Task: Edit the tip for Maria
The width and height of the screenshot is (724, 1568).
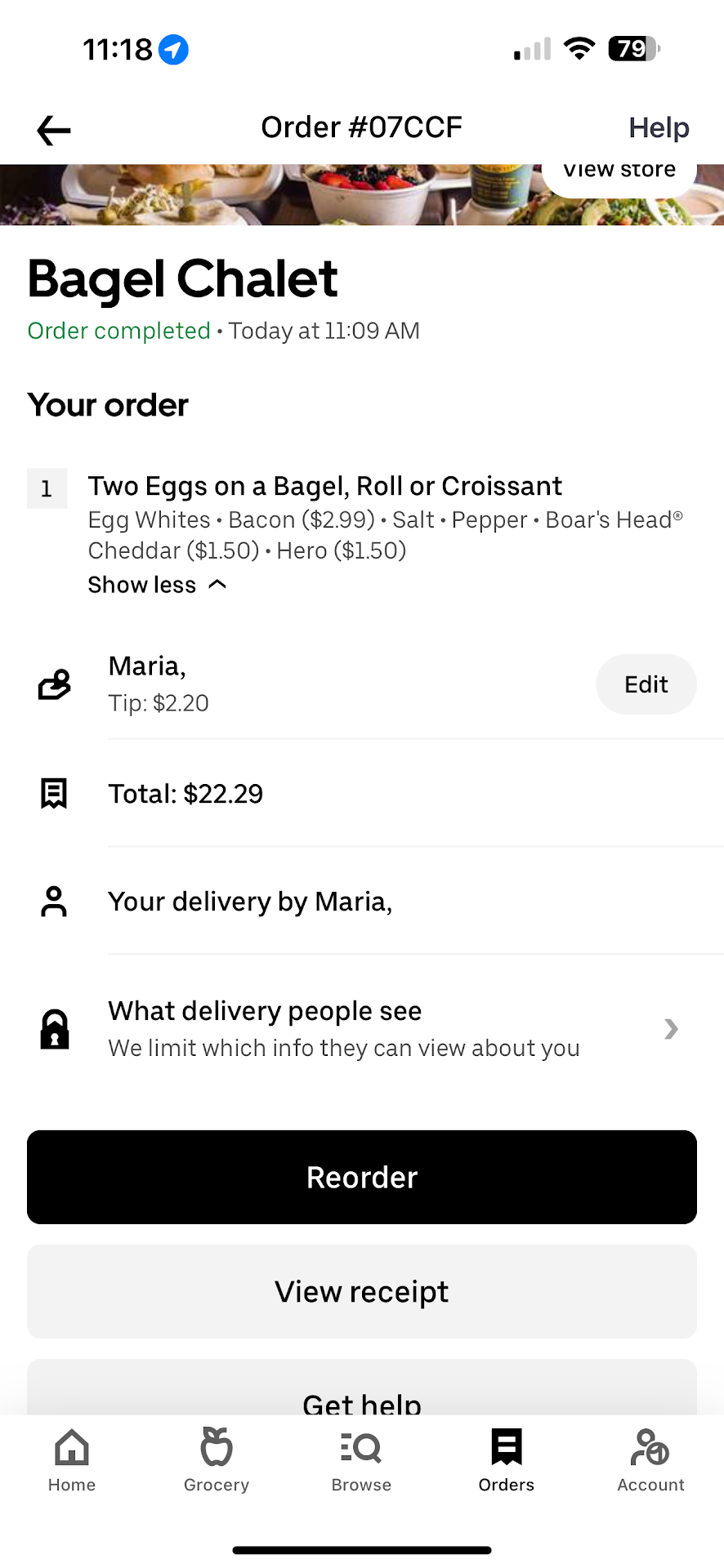Action: [x=646, y=684]
